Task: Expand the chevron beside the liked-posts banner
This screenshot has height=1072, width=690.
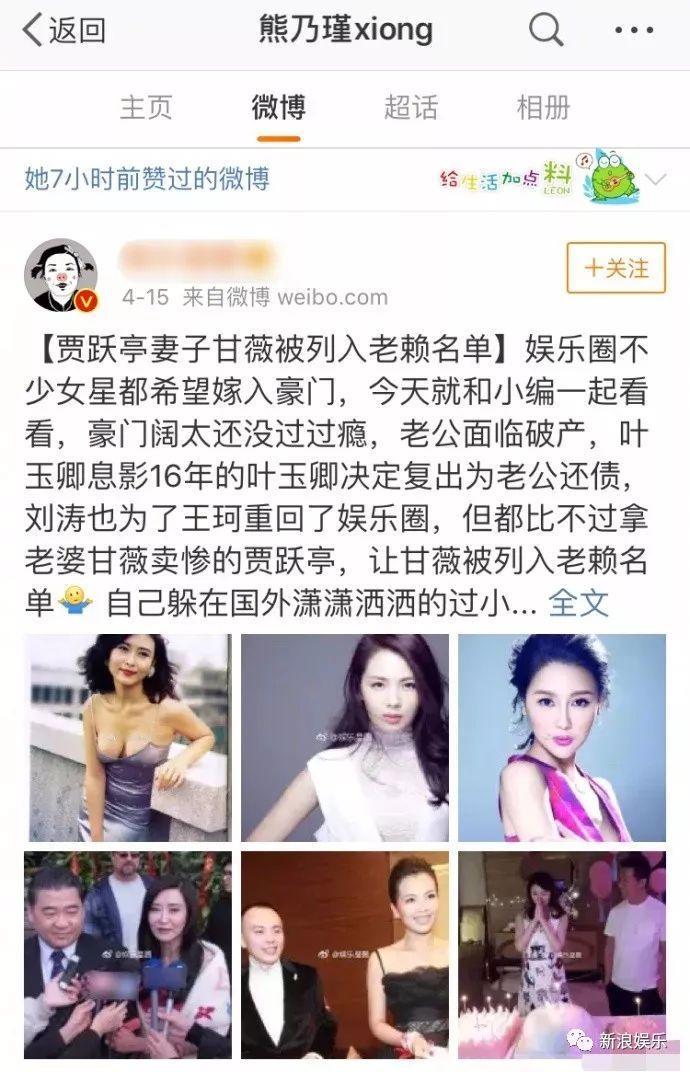Action: (x=656, y=180)
